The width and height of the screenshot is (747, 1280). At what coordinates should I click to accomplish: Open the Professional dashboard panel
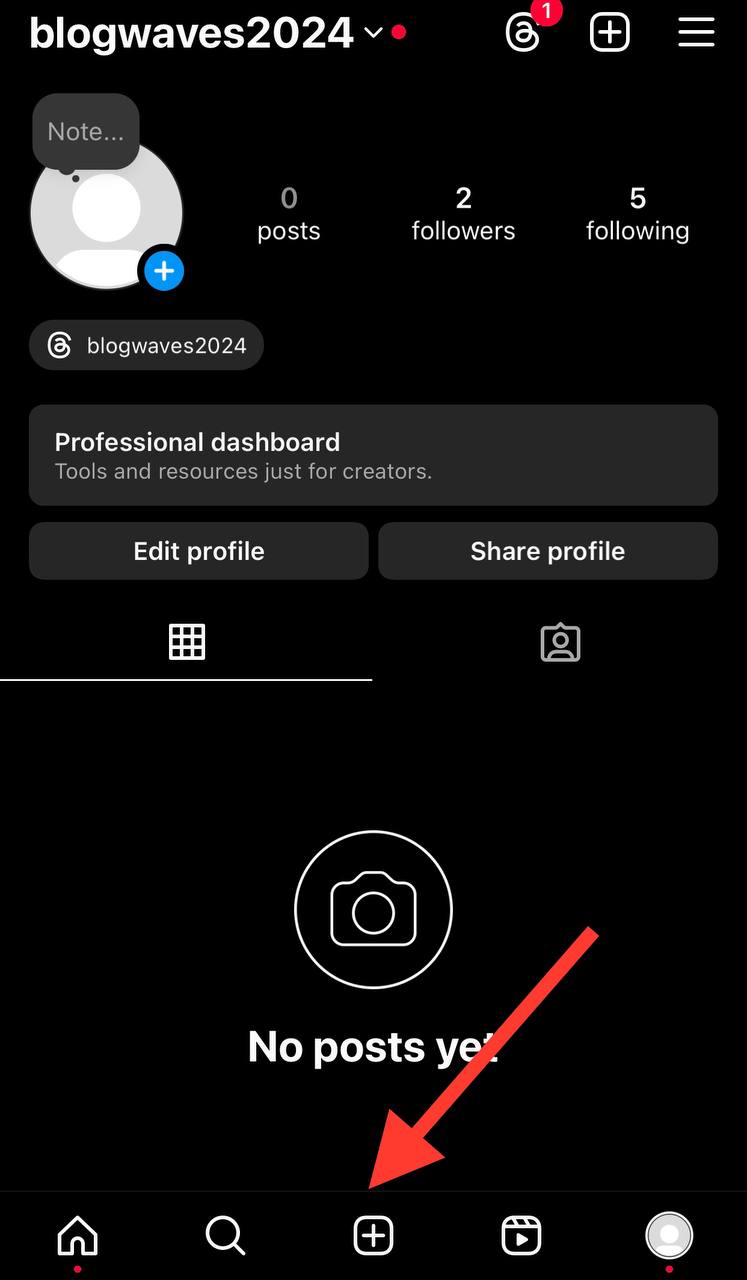click(373, 455)
